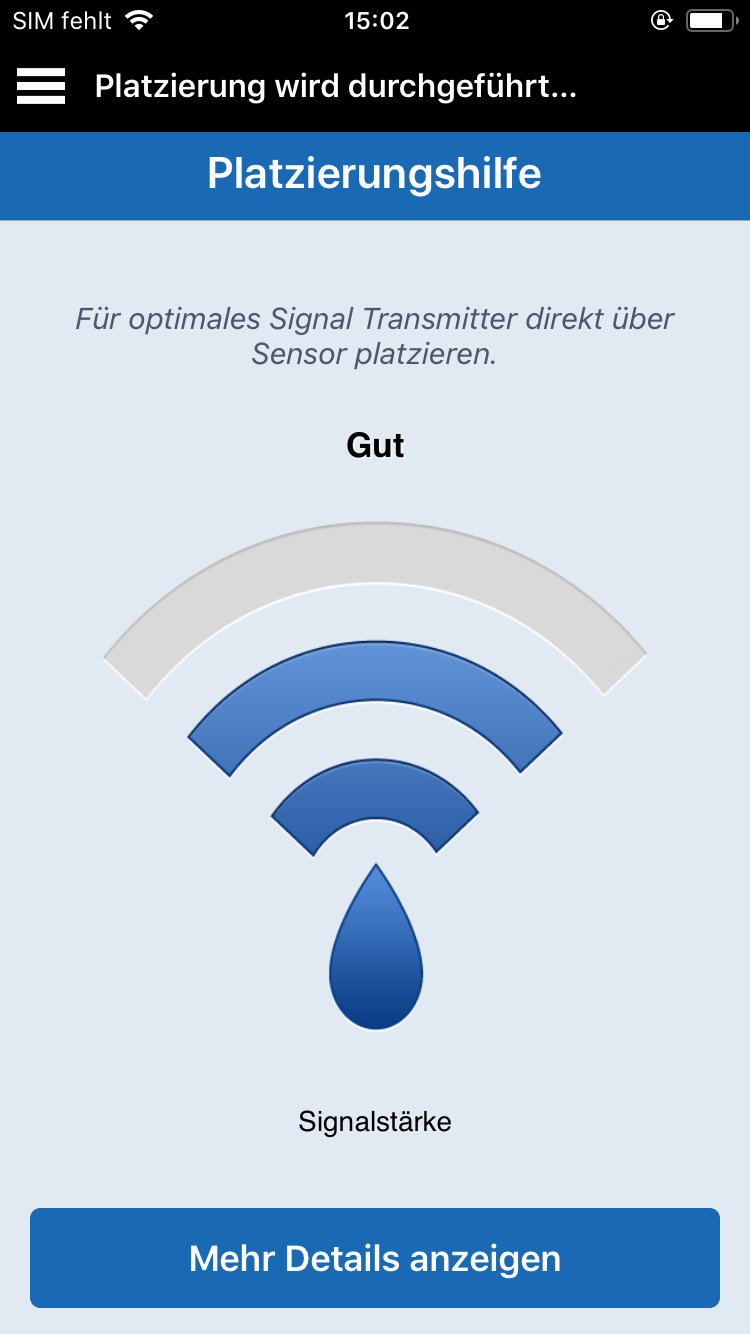Tap Mehr Details anzeigen button
This screenshot has width=750, height=1334.
pos(375,1258)
